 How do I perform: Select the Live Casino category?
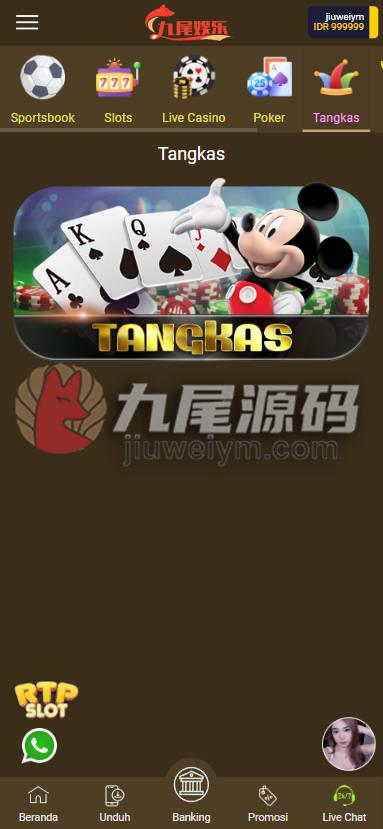coord(194,90)
